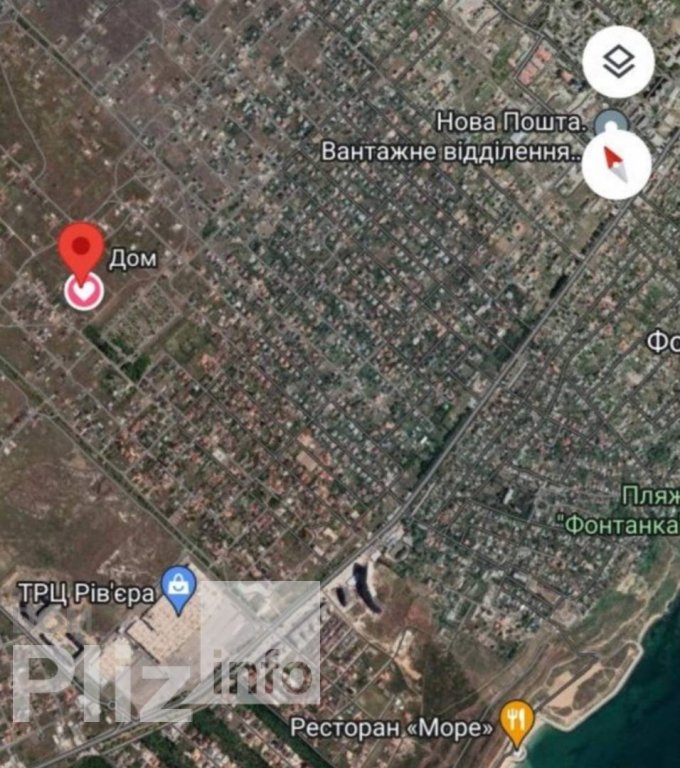Image resolution: width=680 pixels, height=768 pixels.
Task: Open the Нова Пошта place marker
Action: 610,123
